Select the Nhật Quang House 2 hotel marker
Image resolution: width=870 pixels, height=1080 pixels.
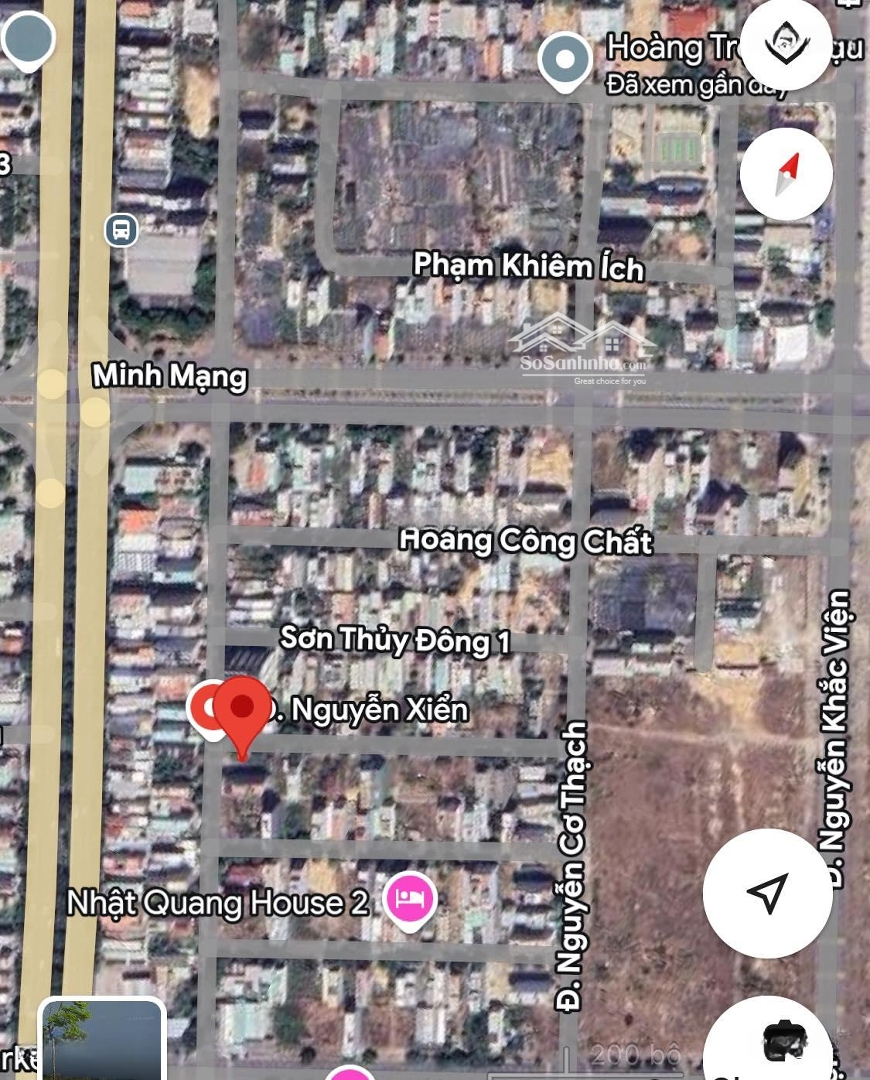[x=409, y=898]
